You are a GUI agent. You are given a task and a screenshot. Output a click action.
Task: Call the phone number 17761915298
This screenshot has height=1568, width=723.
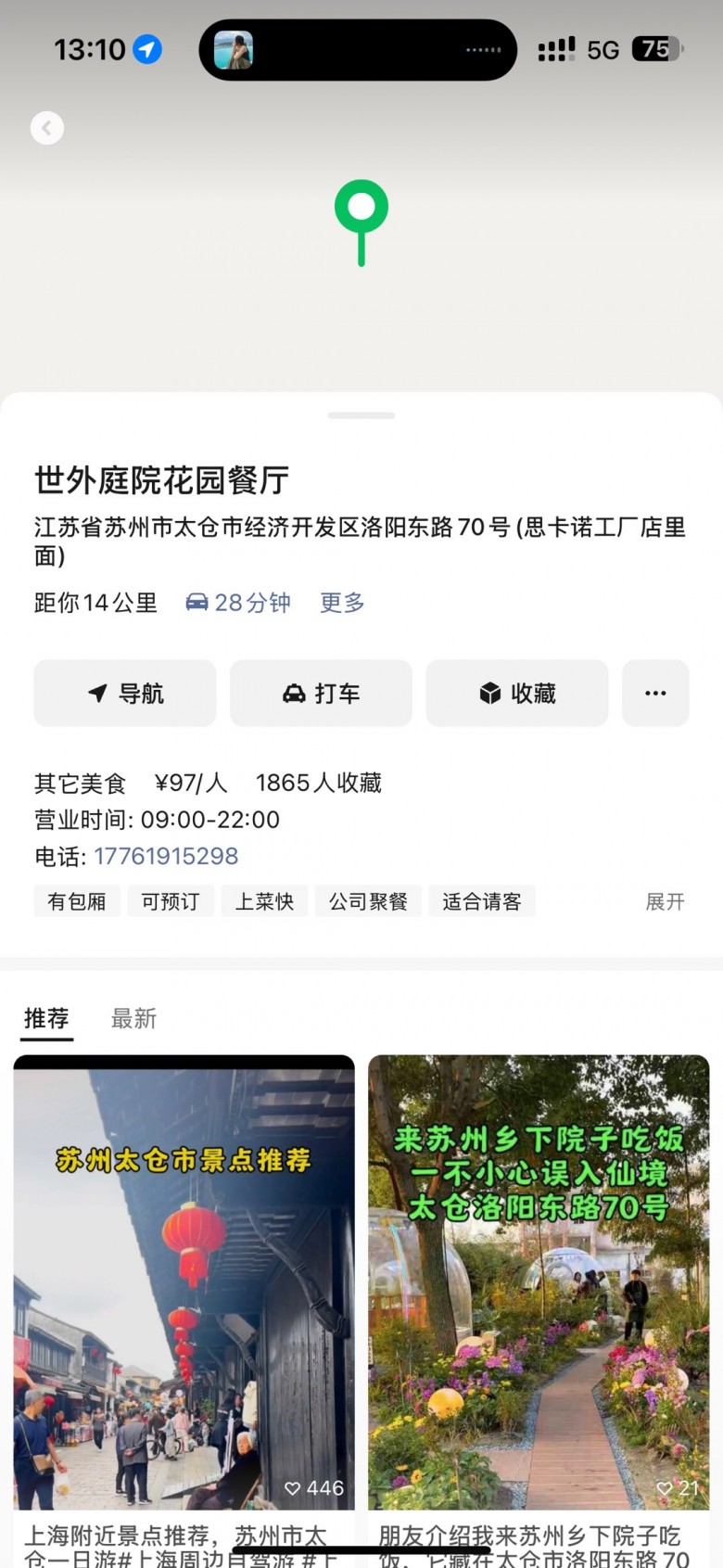(166, 856)
